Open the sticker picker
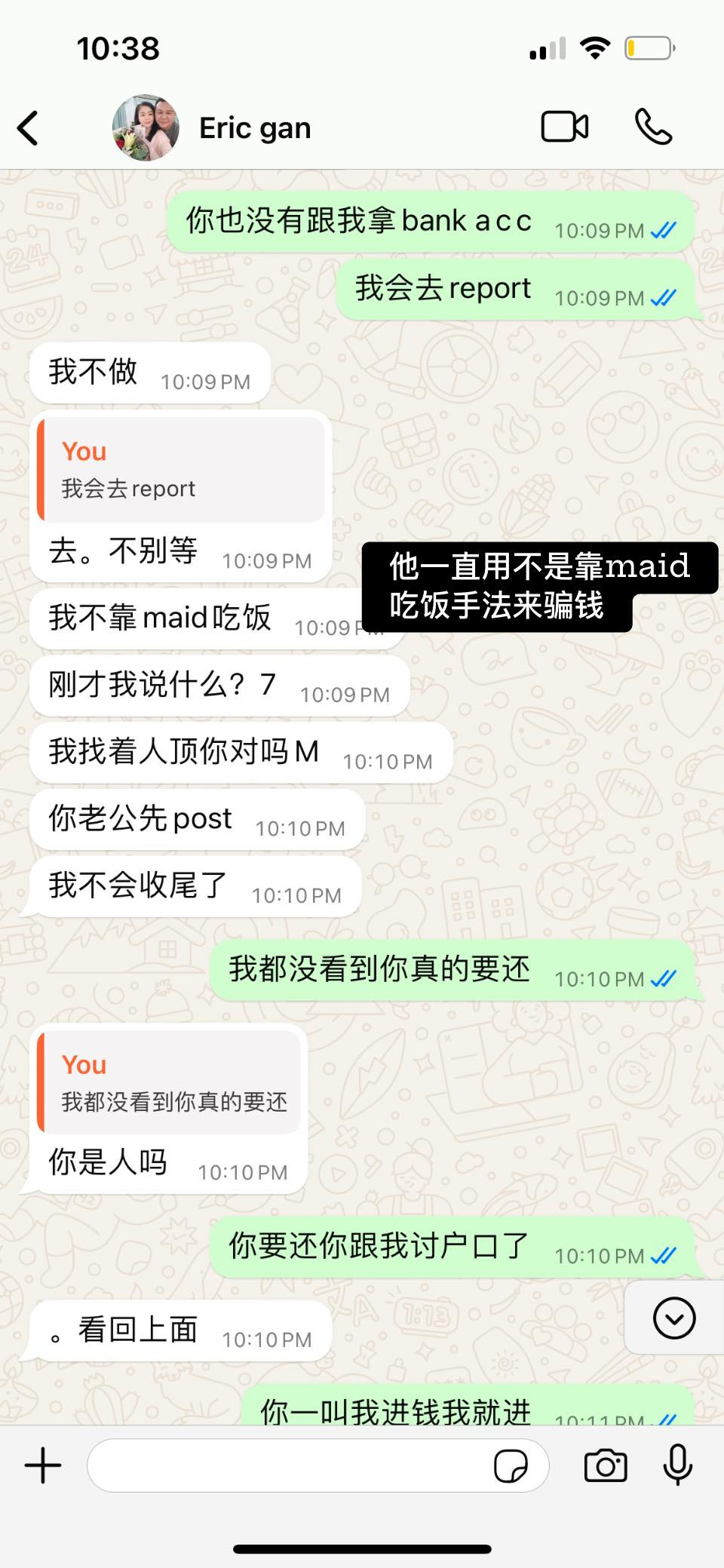 (x=511, y=1465)
